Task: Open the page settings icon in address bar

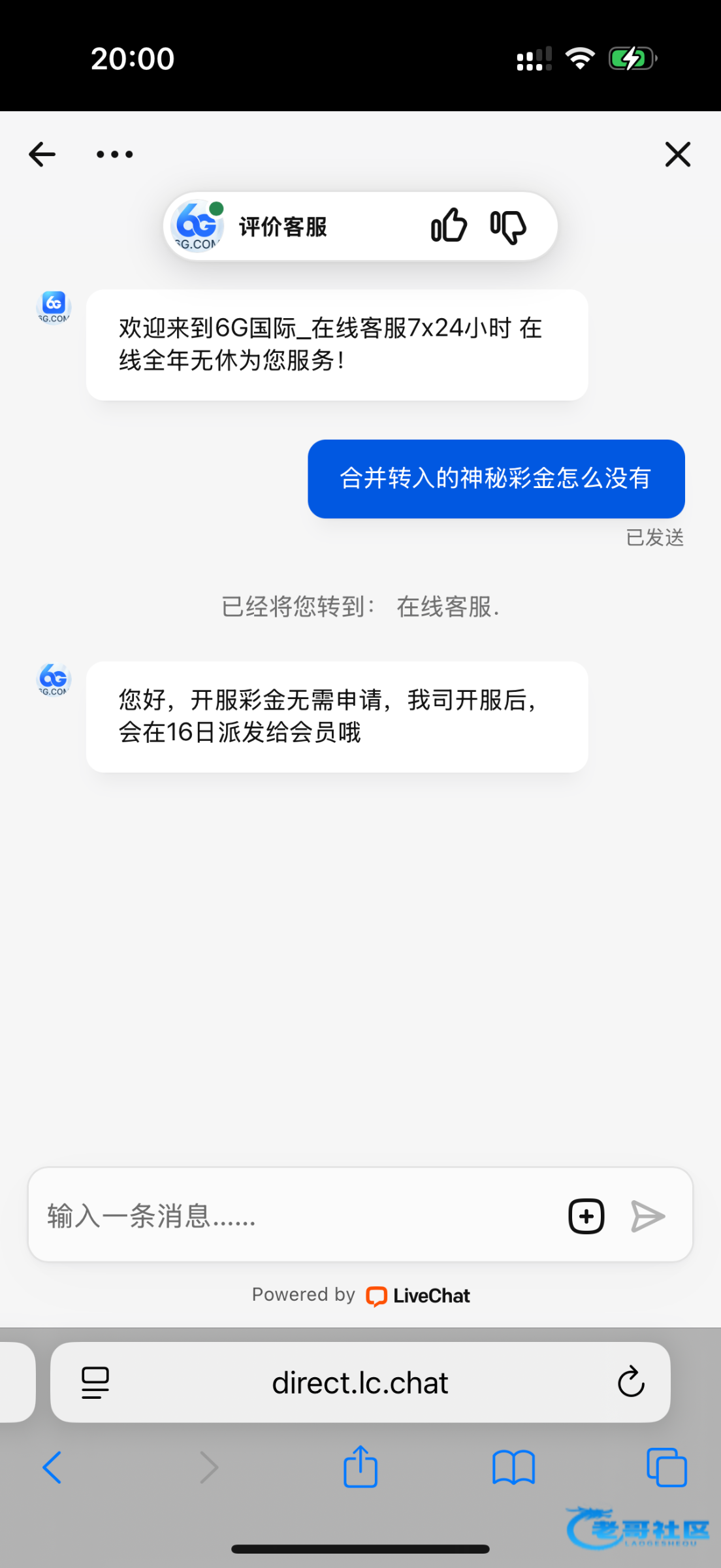Action: click(x=95, y=1382)
